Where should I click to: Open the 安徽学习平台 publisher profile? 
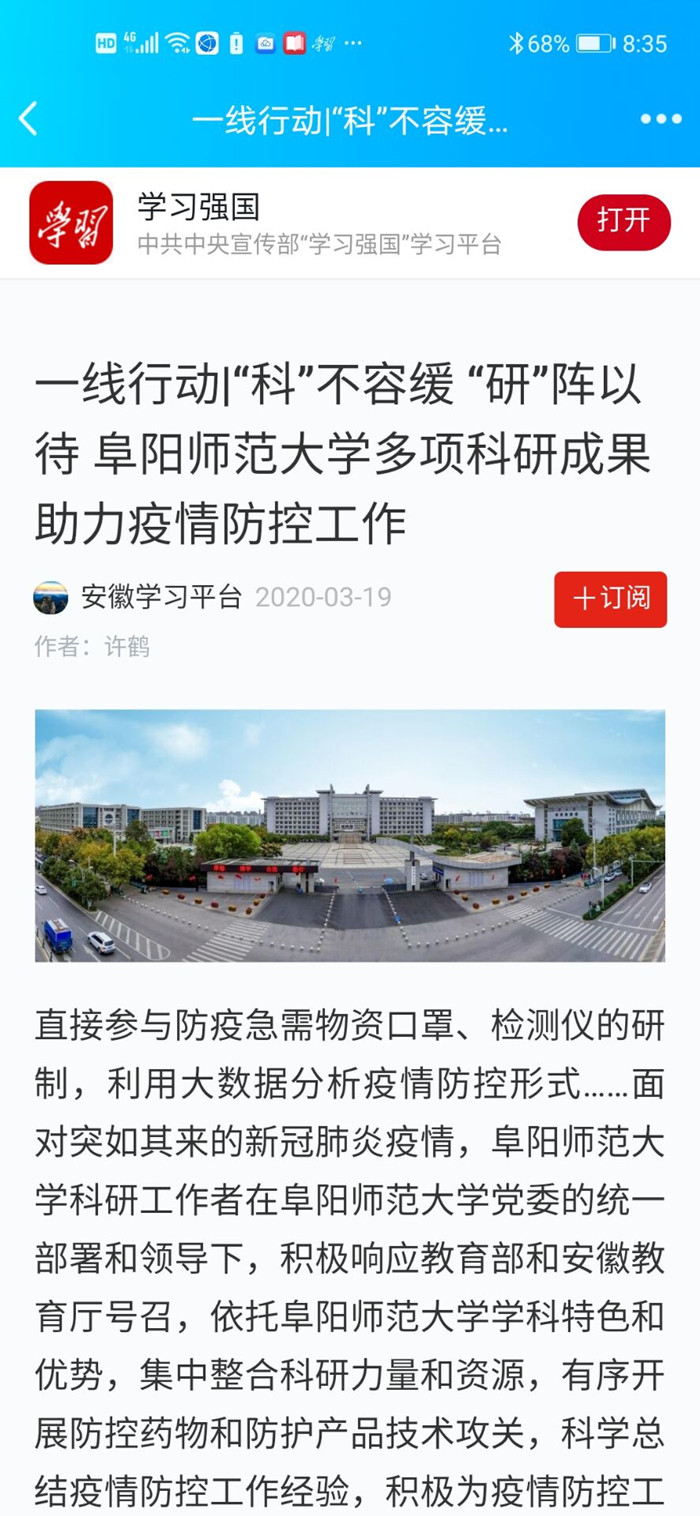(160, 598)
